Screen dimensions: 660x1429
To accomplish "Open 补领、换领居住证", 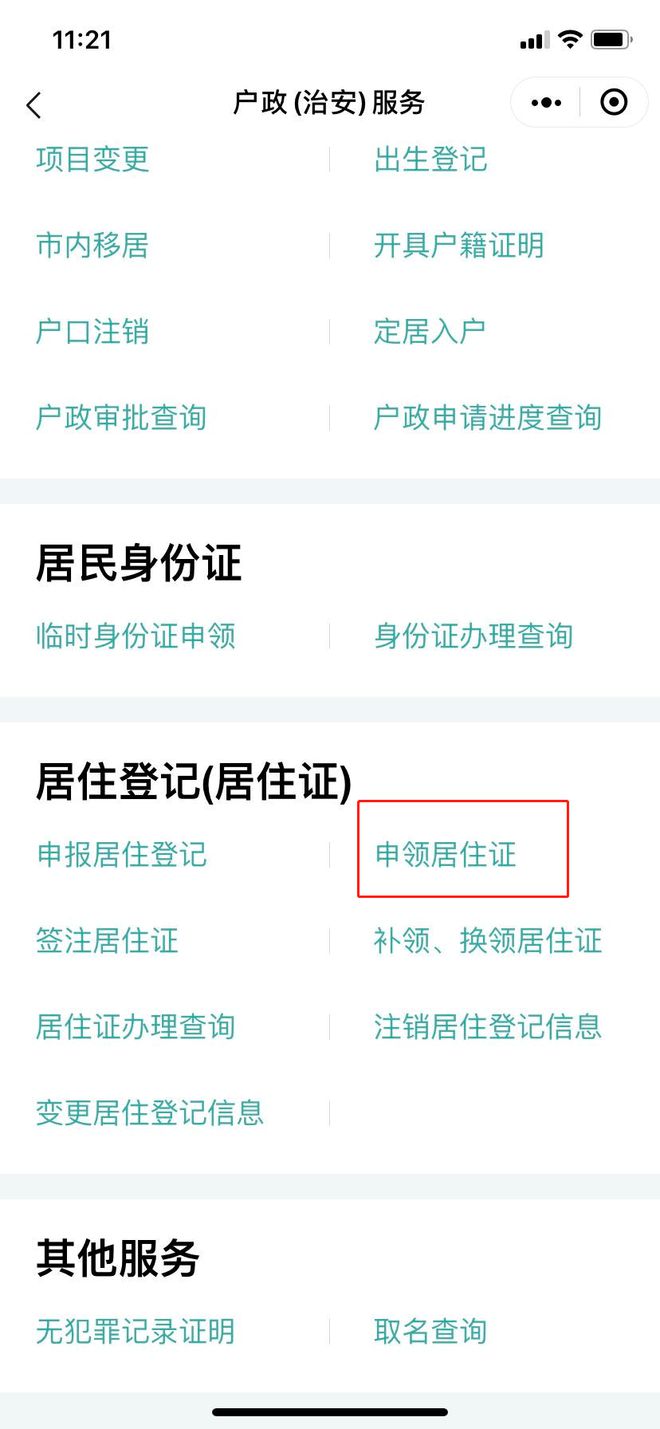I will [x=488, y=941].
